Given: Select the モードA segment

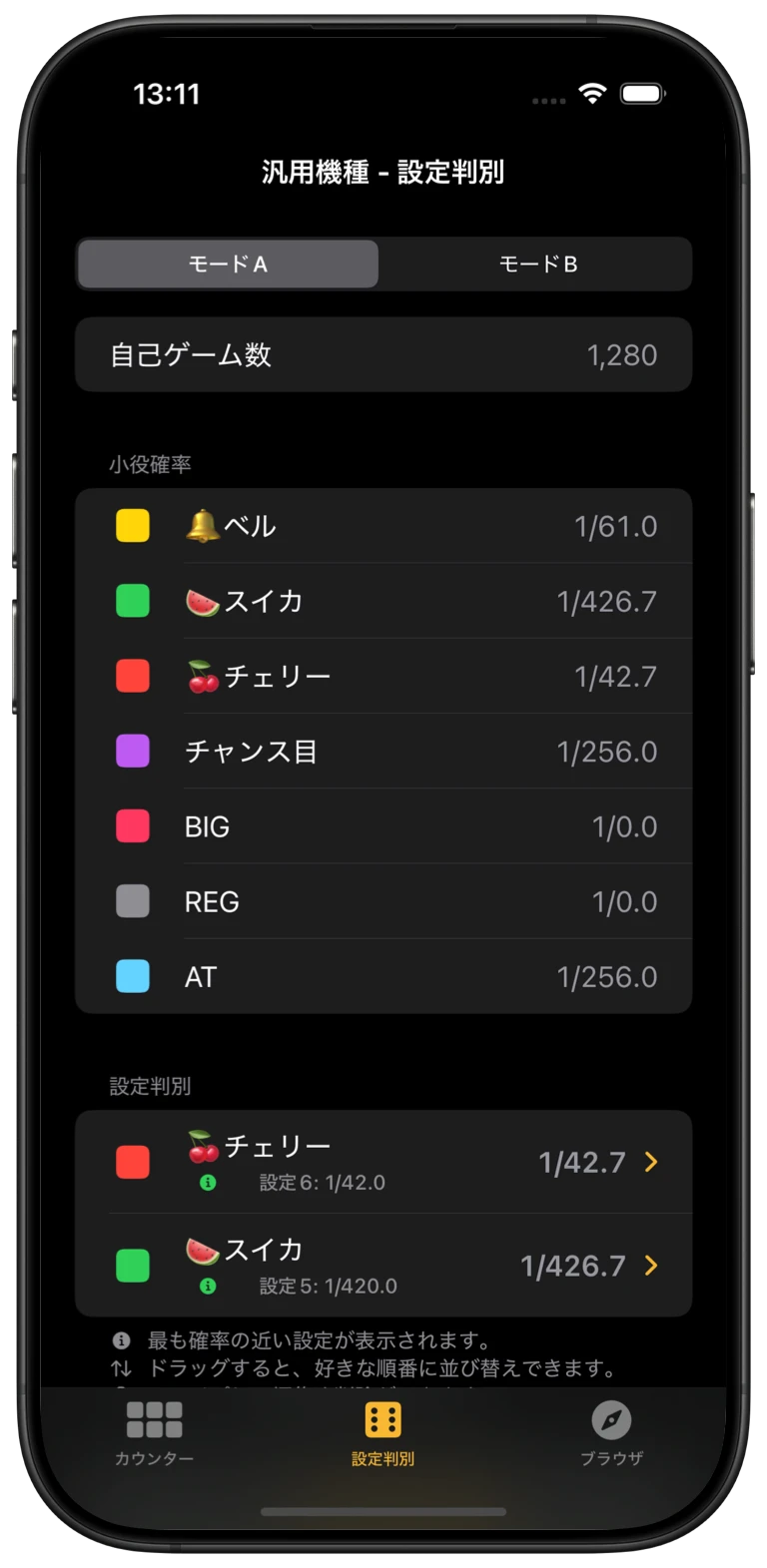Looking at the screenshot, I should 228,262.
